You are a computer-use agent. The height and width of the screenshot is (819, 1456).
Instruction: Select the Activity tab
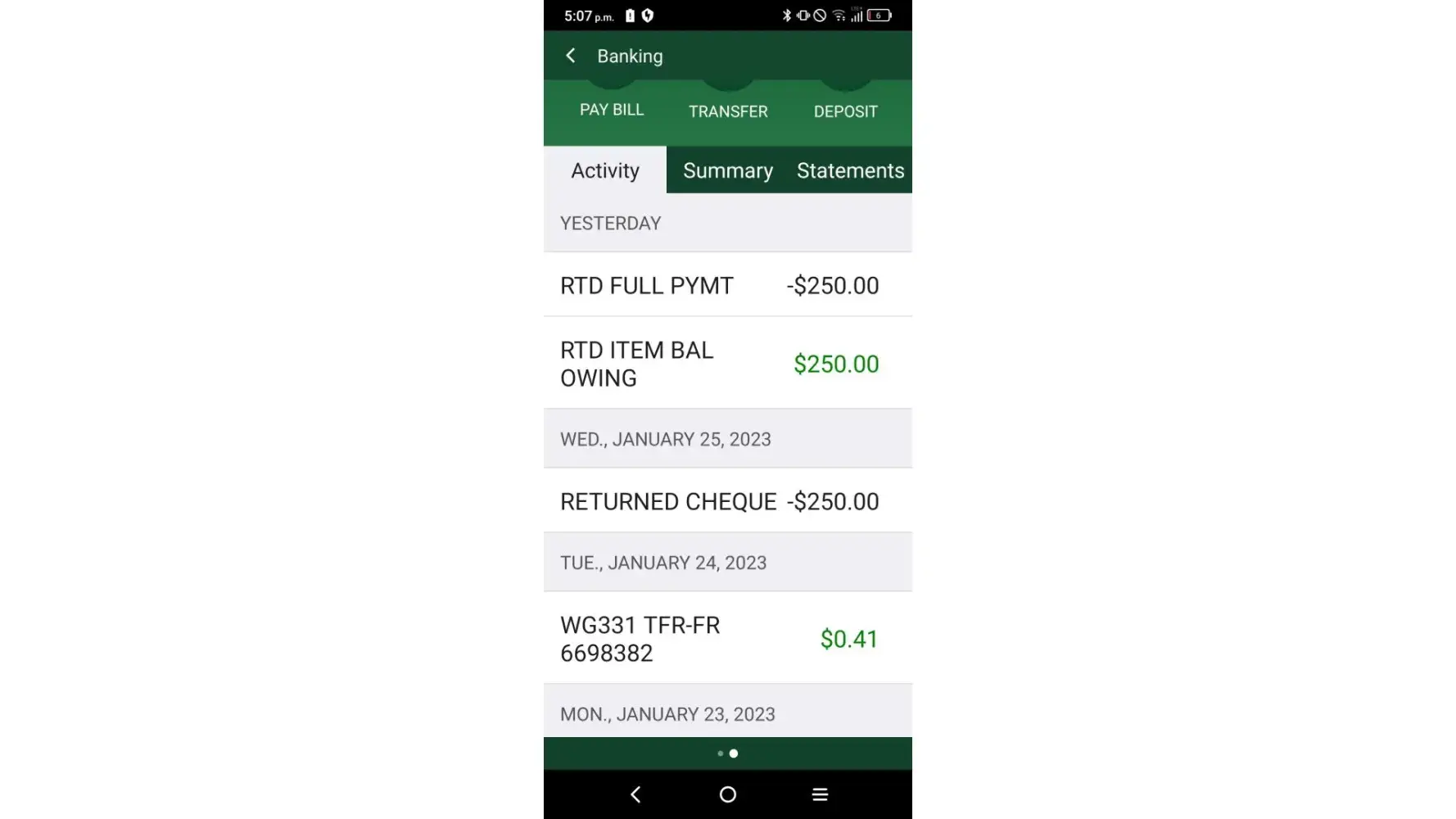click(x=605, y=170)
